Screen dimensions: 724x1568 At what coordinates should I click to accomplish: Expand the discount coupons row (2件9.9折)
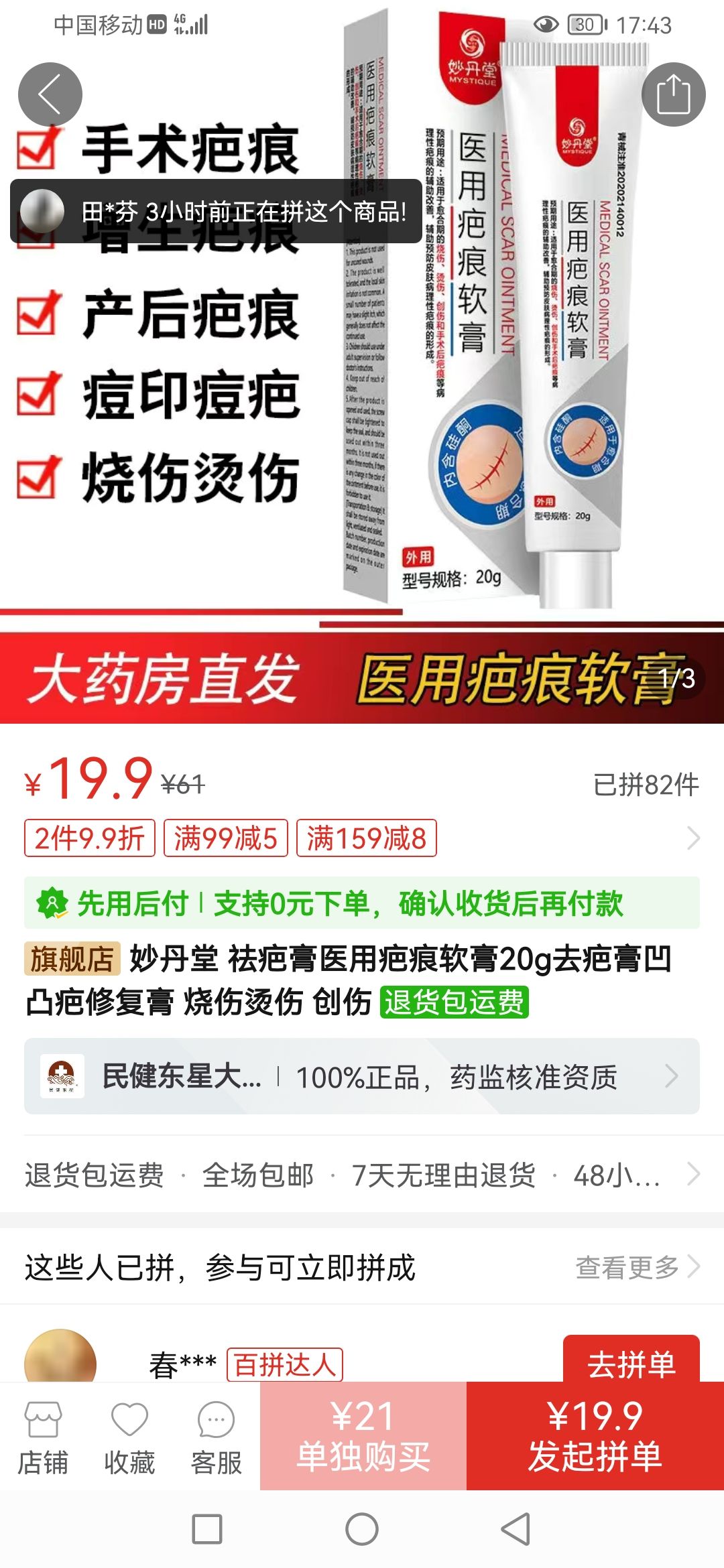point(693,838)
